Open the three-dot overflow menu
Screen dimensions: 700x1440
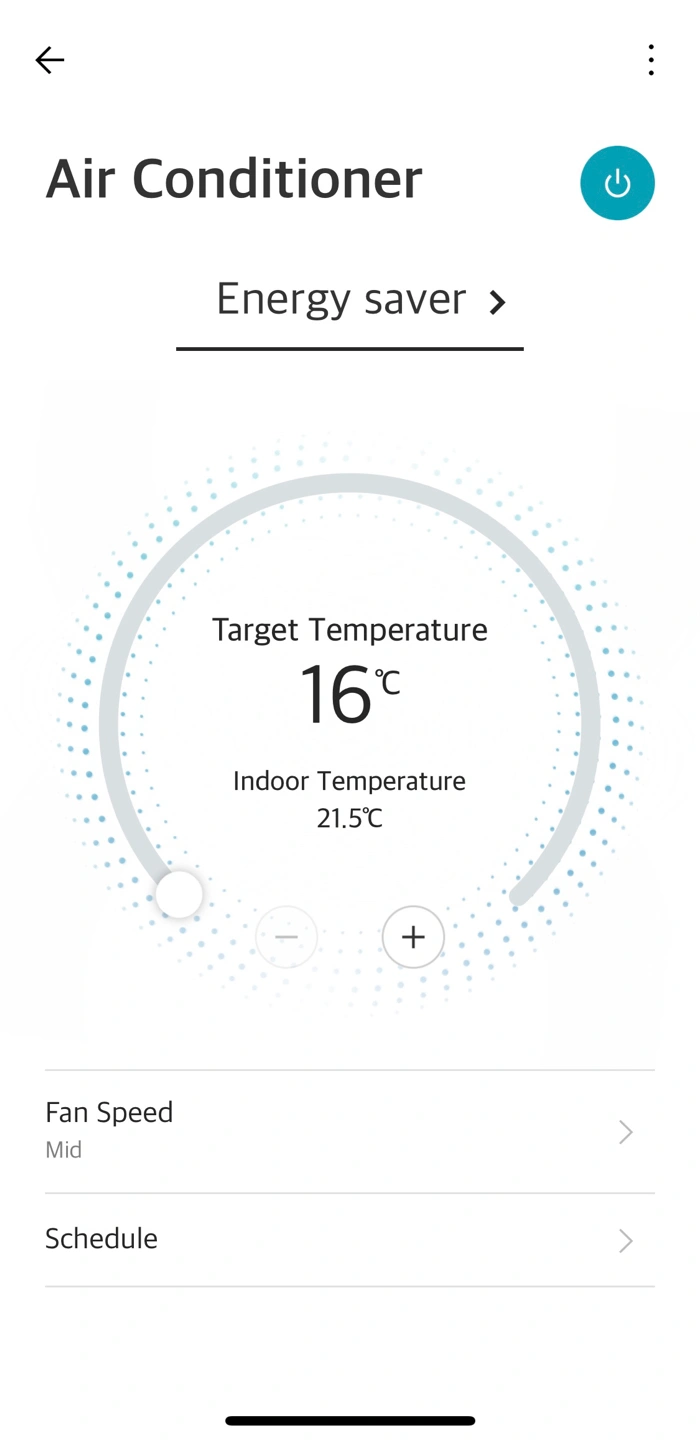651,60
